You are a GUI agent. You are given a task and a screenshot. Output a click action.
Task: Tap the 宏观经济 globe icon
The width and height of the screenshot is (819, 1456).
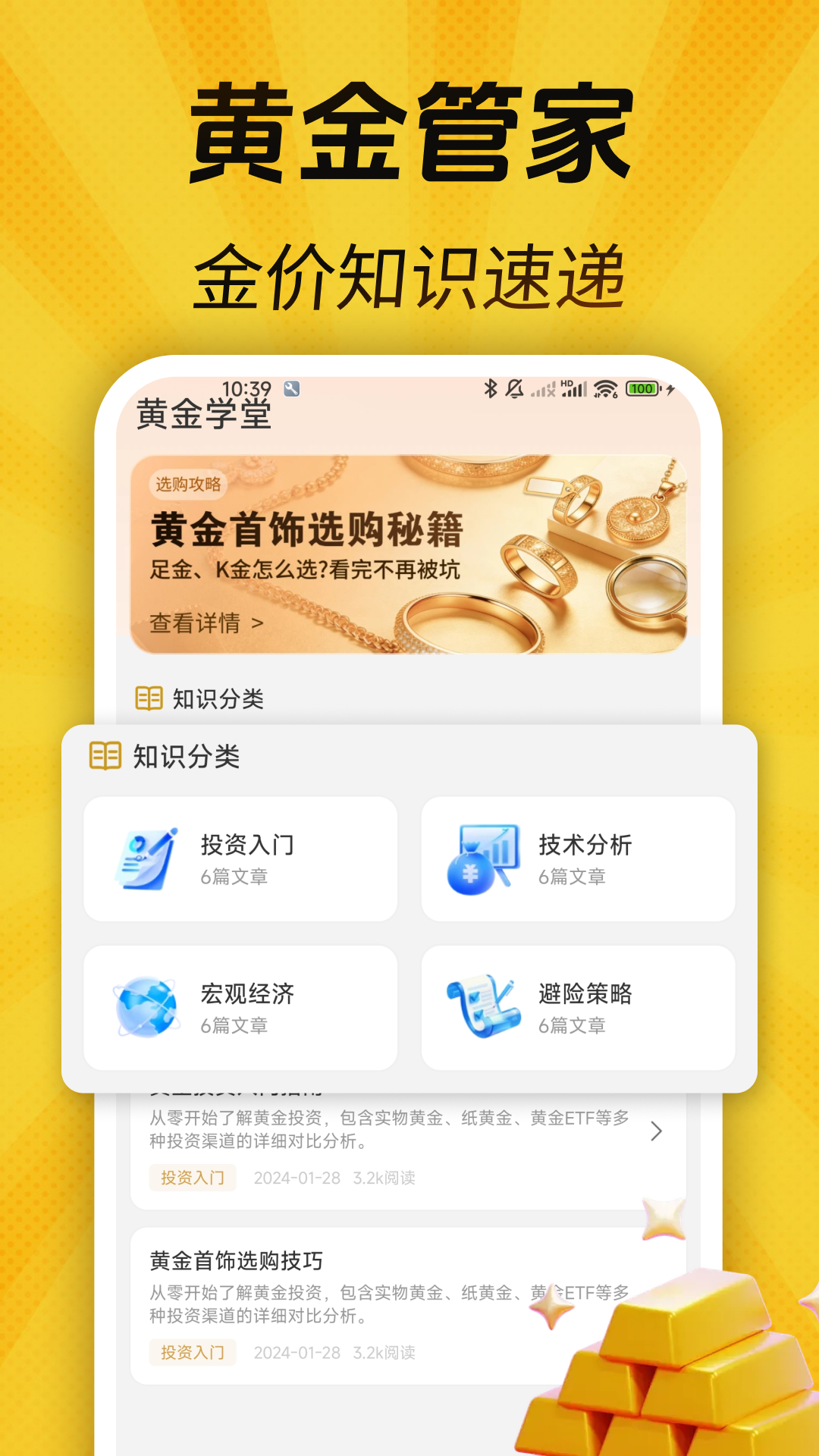(143, 1006)
